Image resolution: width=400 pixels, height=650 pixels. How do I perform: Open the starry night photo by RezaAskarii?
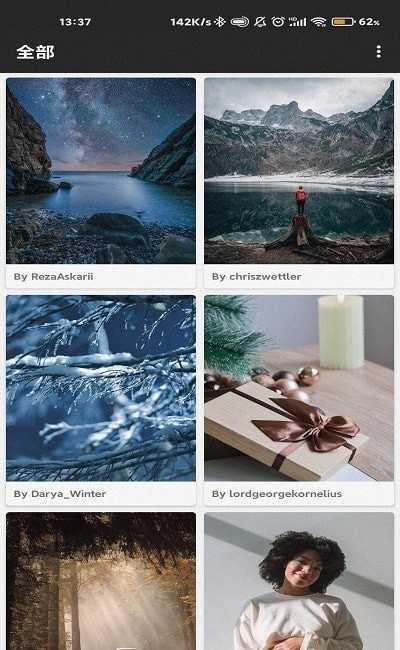point(101,171)
